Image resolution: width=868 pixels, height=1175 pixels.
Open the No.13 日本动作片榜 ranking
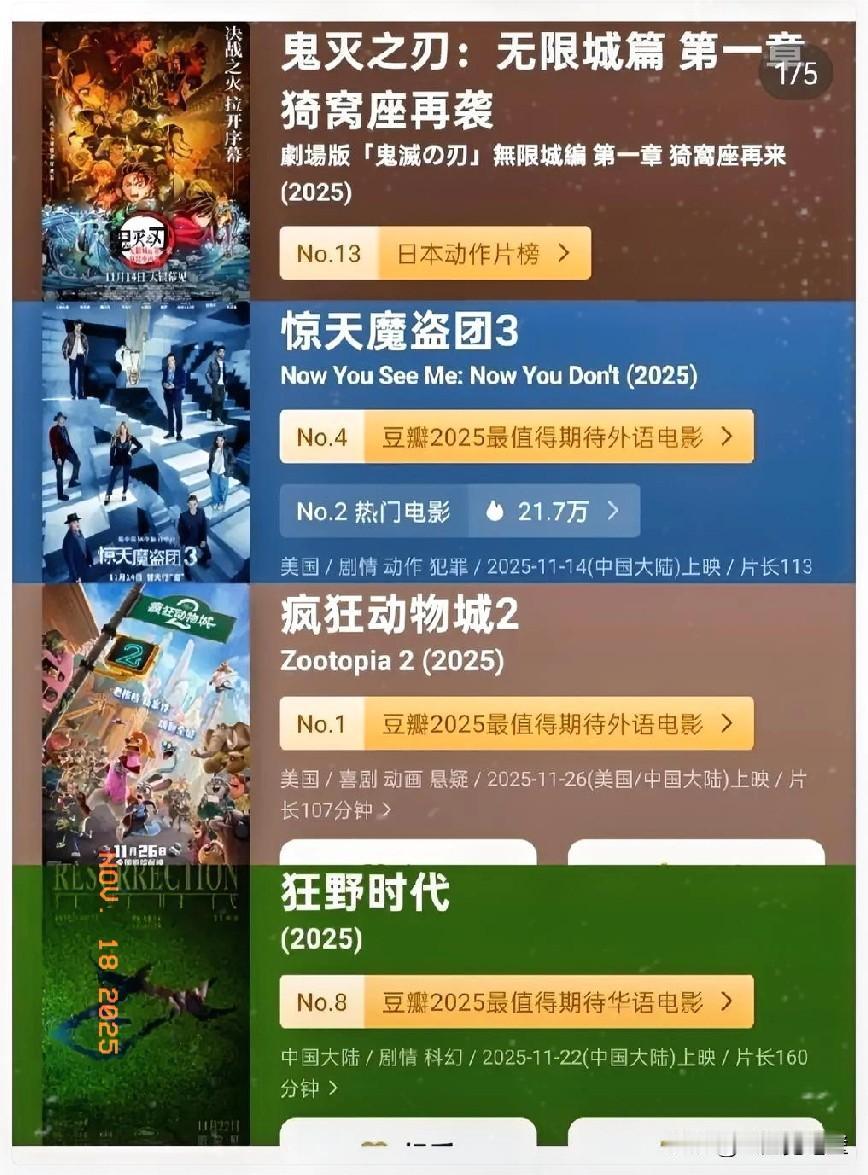[435, 254]
